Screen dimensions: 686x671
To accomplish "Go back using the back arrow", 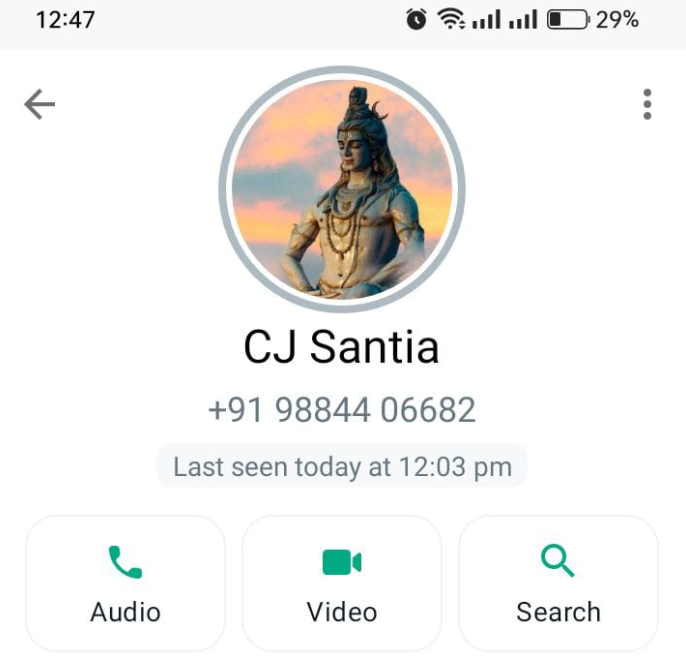I will [x=39, y=104].
